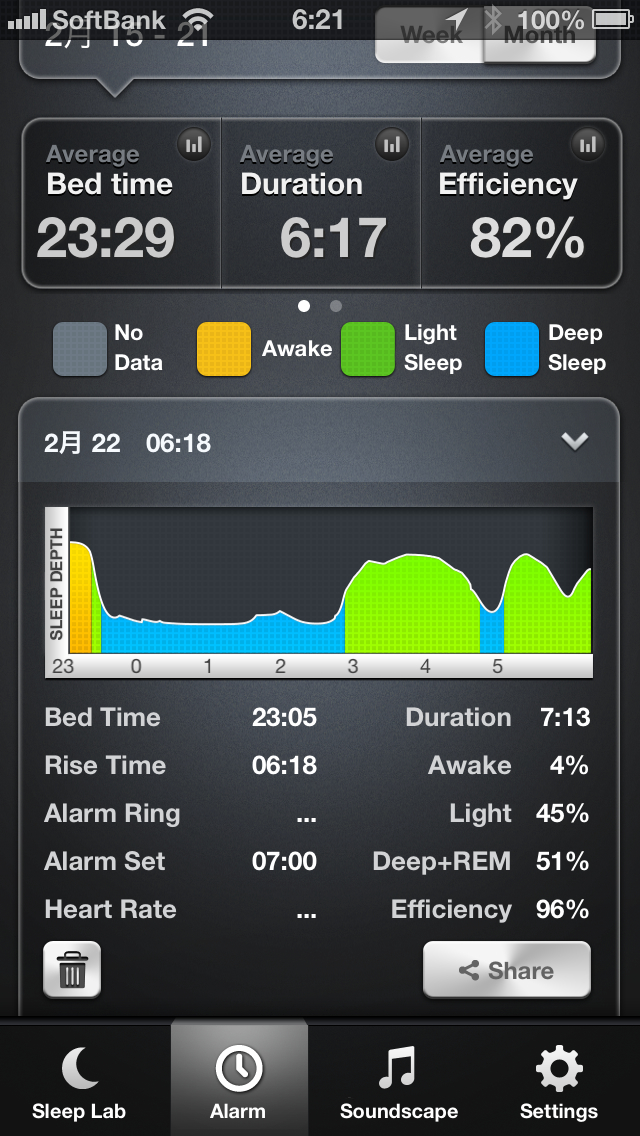
Task: Open the chart icon on Average Bed time
Action: pos(194,145)
